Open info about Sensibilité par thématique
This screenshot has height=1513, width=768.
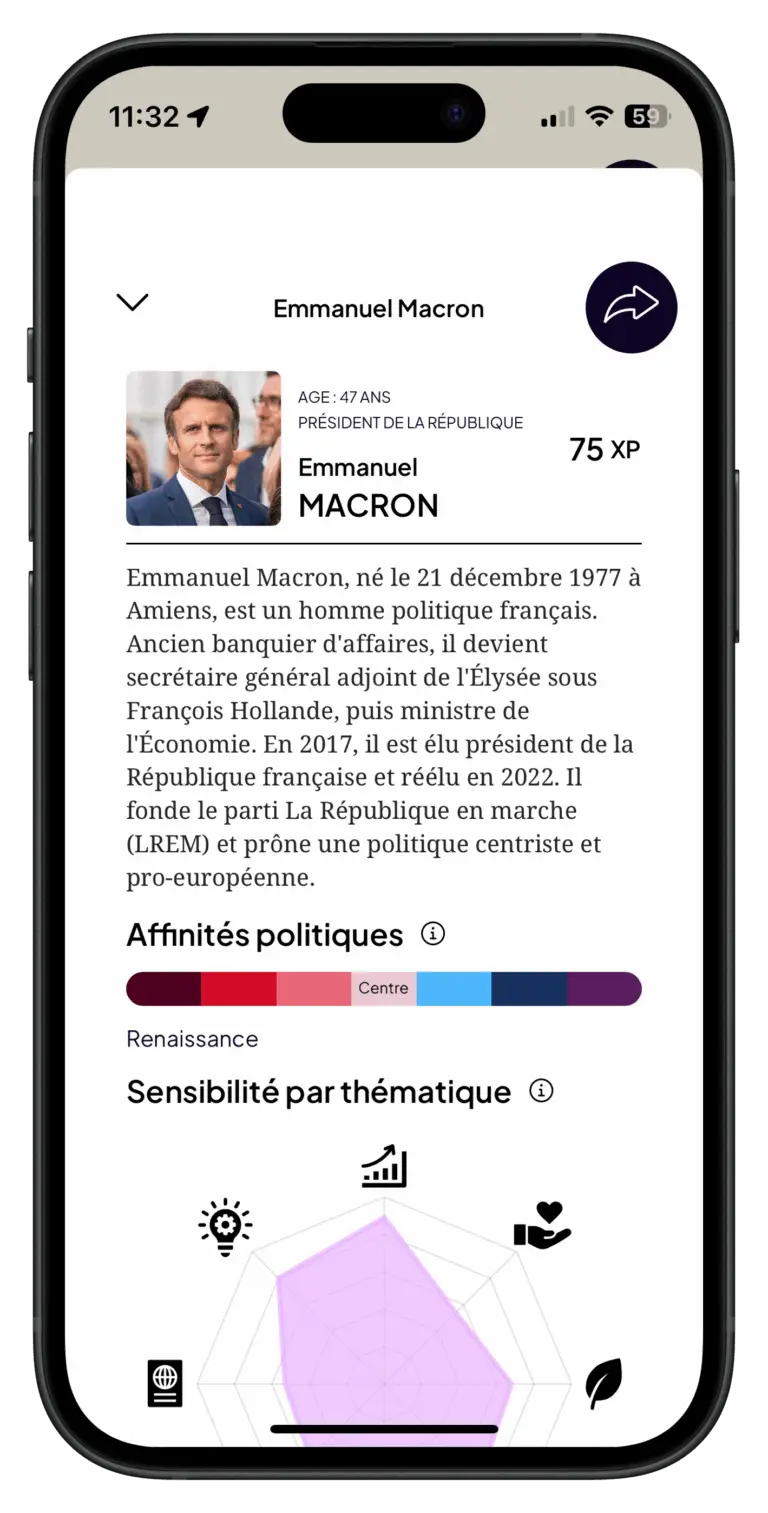click(x=541, y=1091)
